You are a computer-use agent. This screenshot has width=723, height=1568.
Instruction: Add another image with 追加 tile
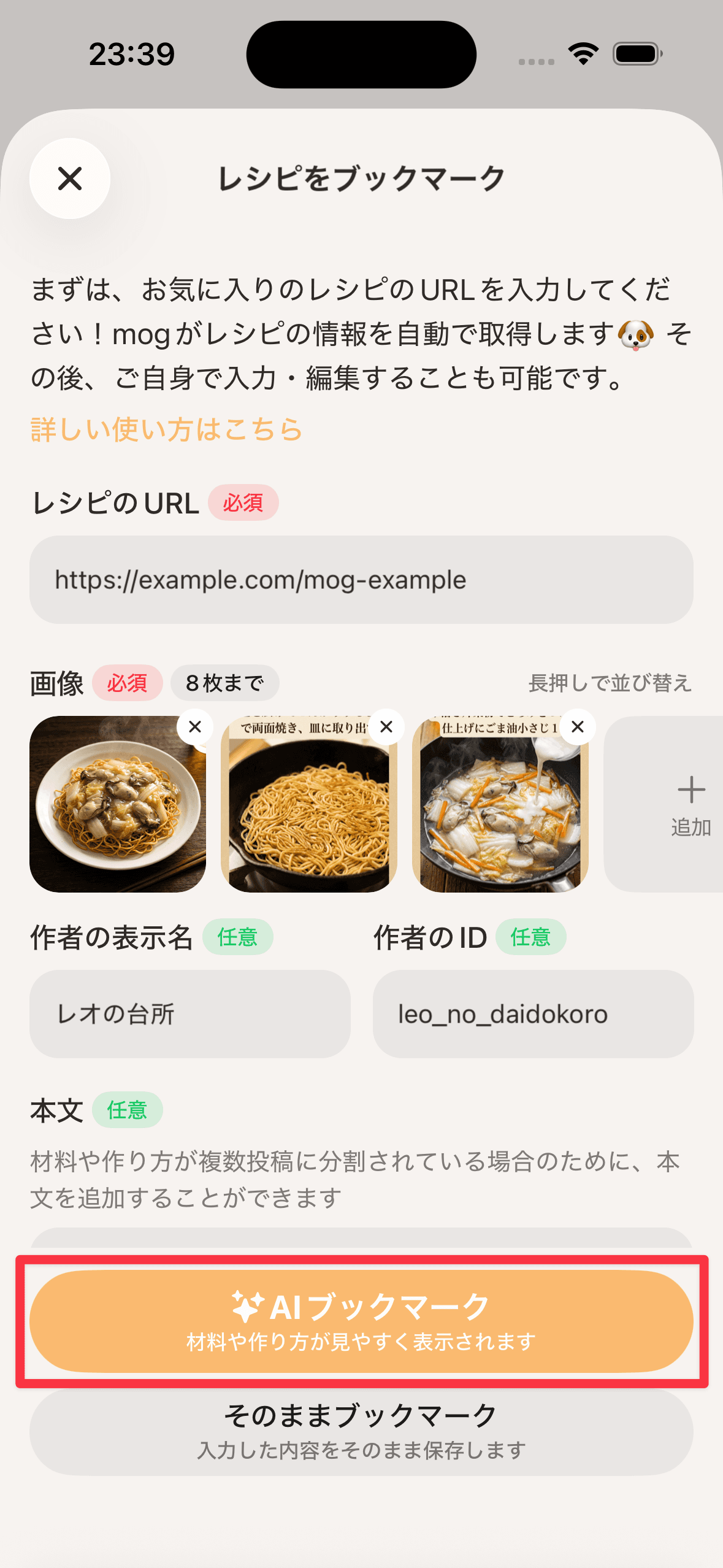664,804
